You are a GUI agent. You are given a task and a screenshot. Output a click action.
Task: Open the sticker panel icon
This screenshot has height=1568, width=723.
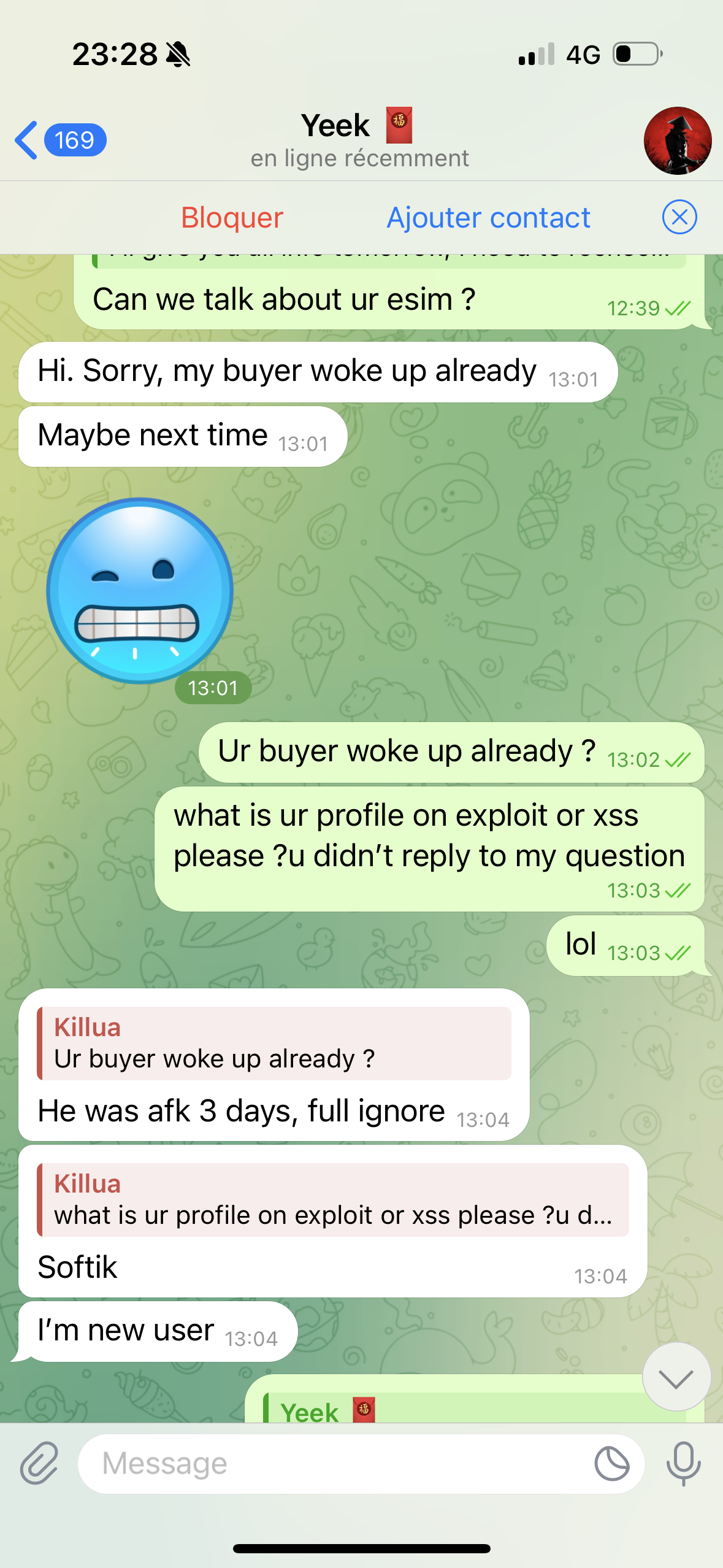611,1463
